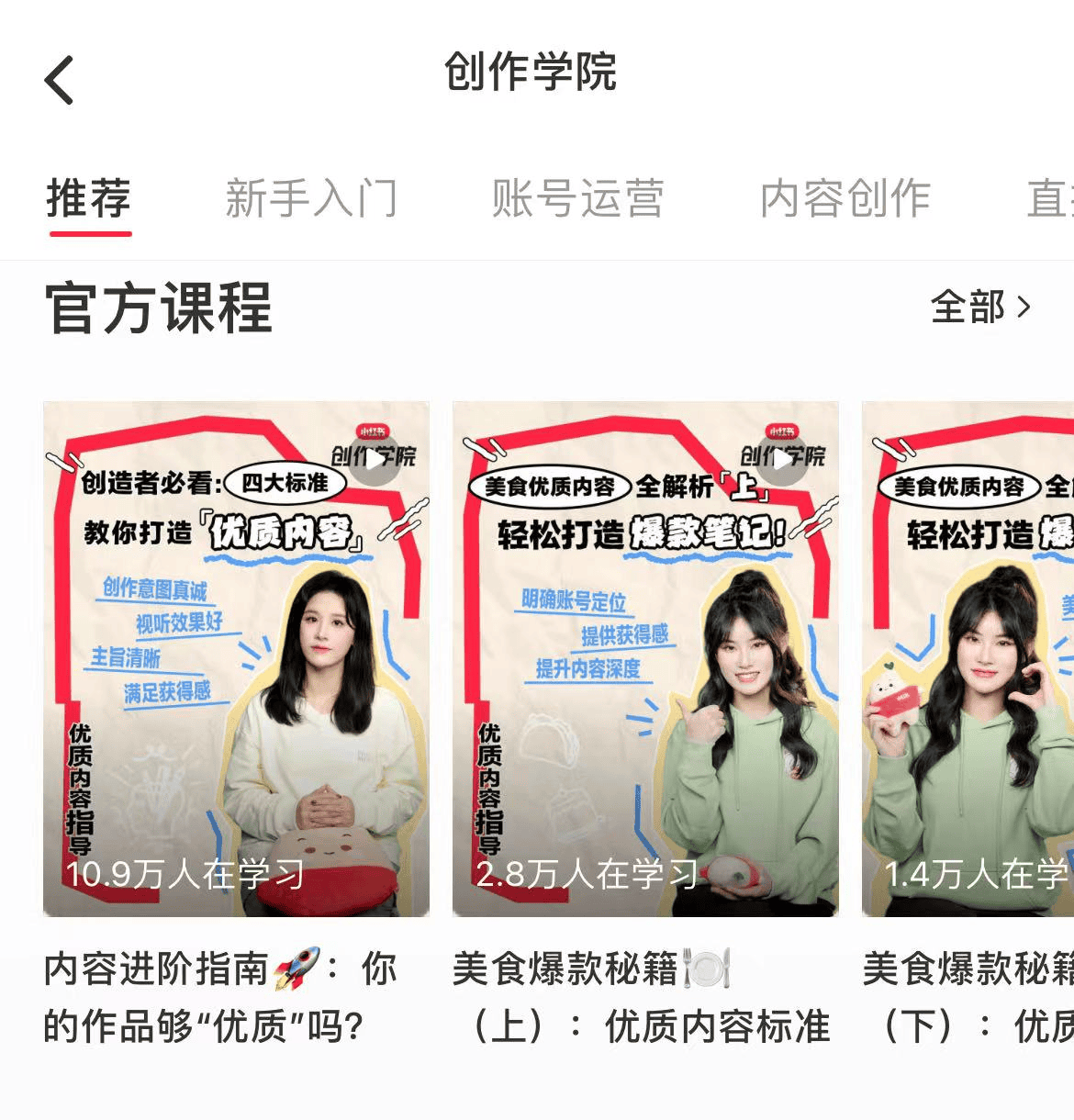The height and width of the screenshot is (1120, 1074).
Task: Switch to 内容创作 tab
Action: click(845, 199)
